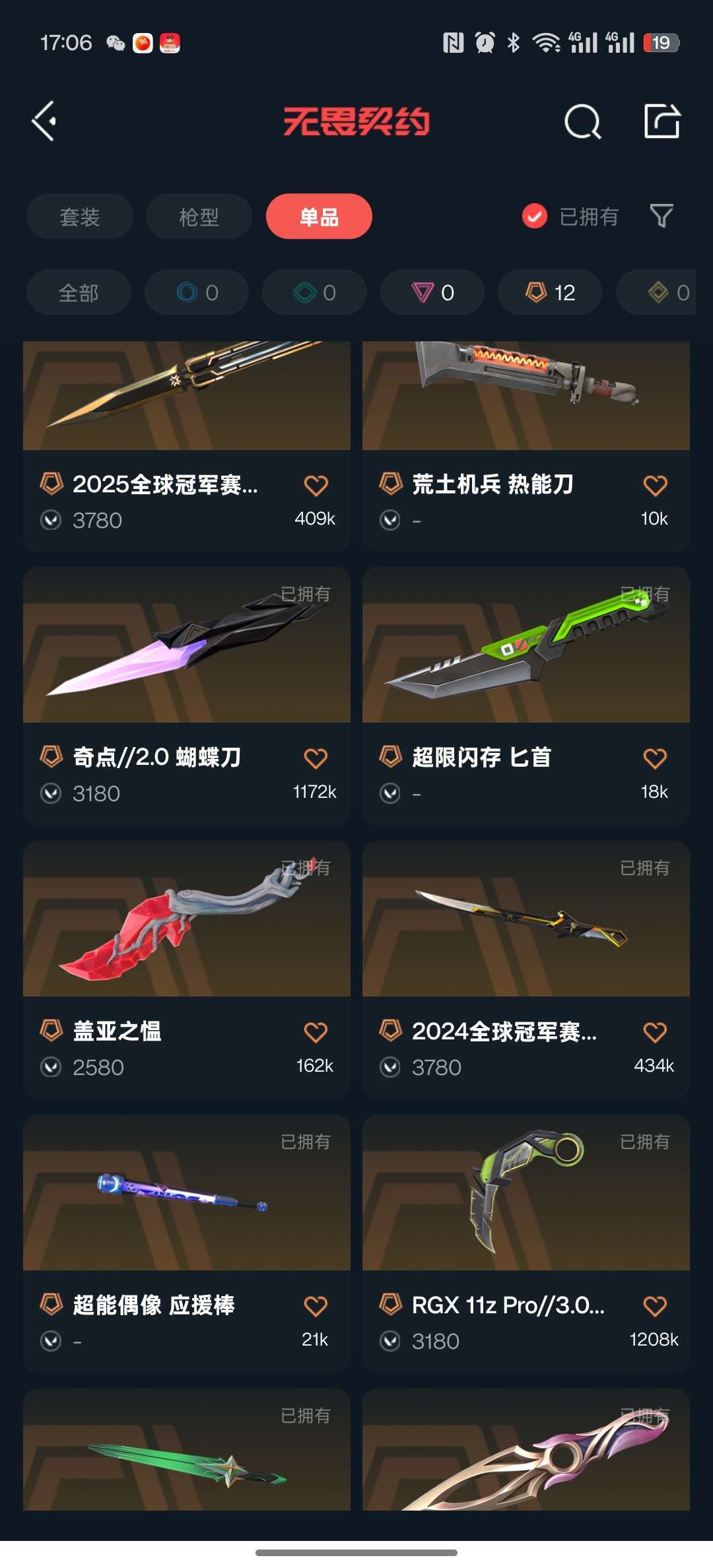Switch to the 套装 tab
The image size is (713, 1568).
80,216
